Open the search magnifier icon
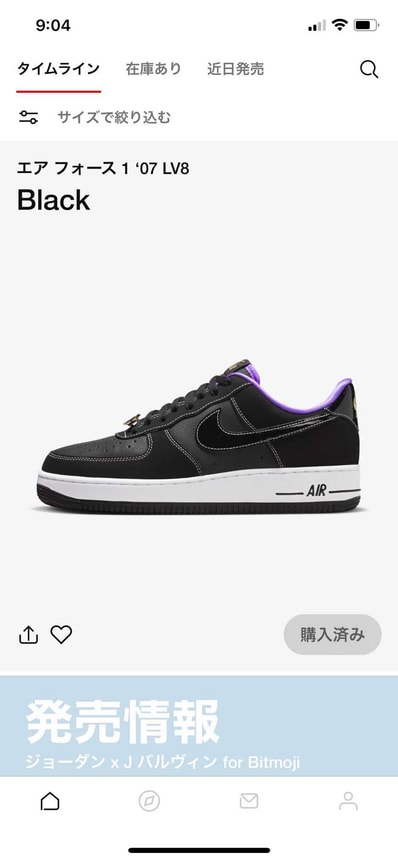The height and width of the screenshot is (861, 398). tap(369, 70)
